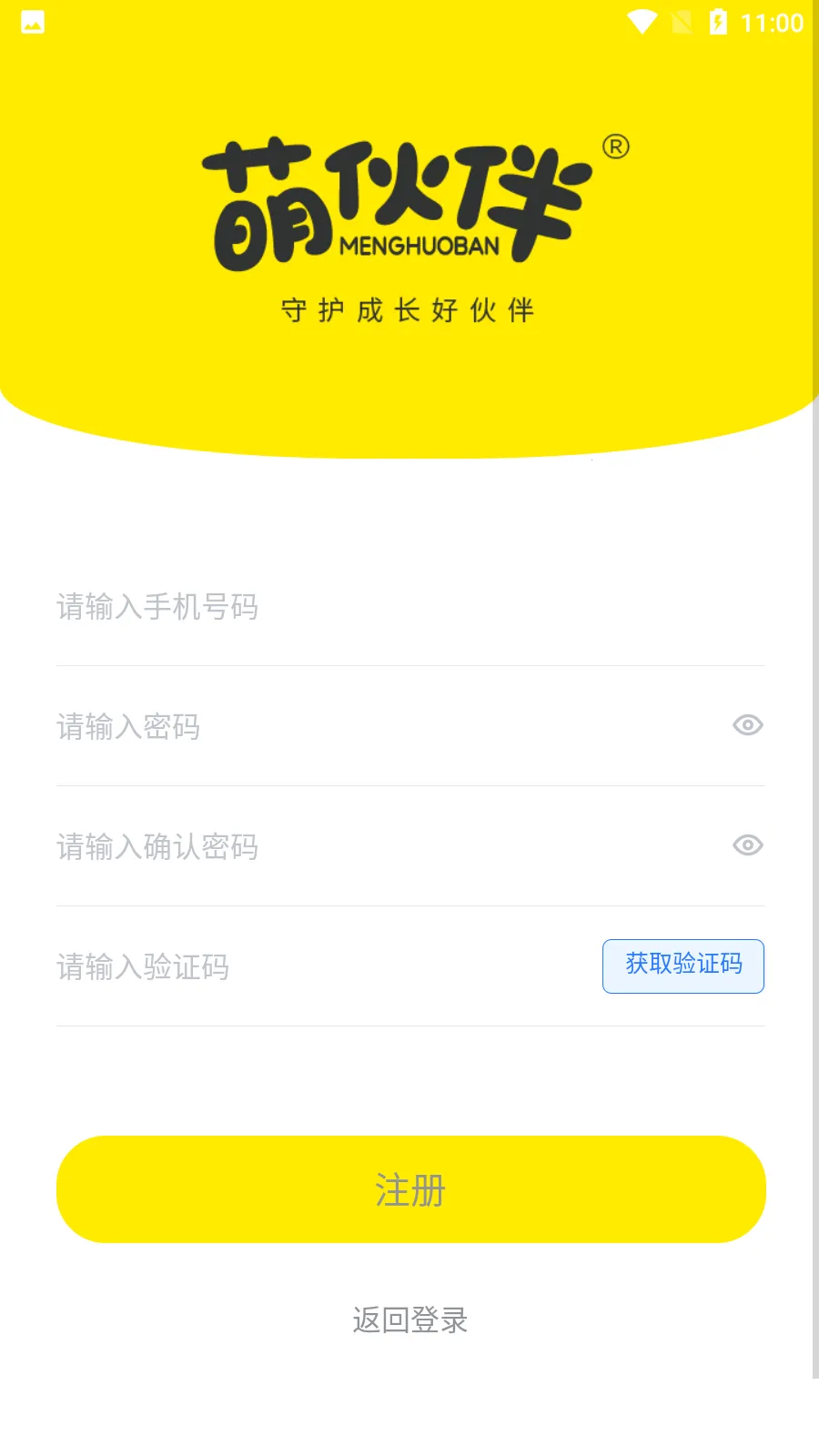Viewport: 819px width, 1456px height.
Task: Show password with the eye icon
Action: tap(747, 725)
